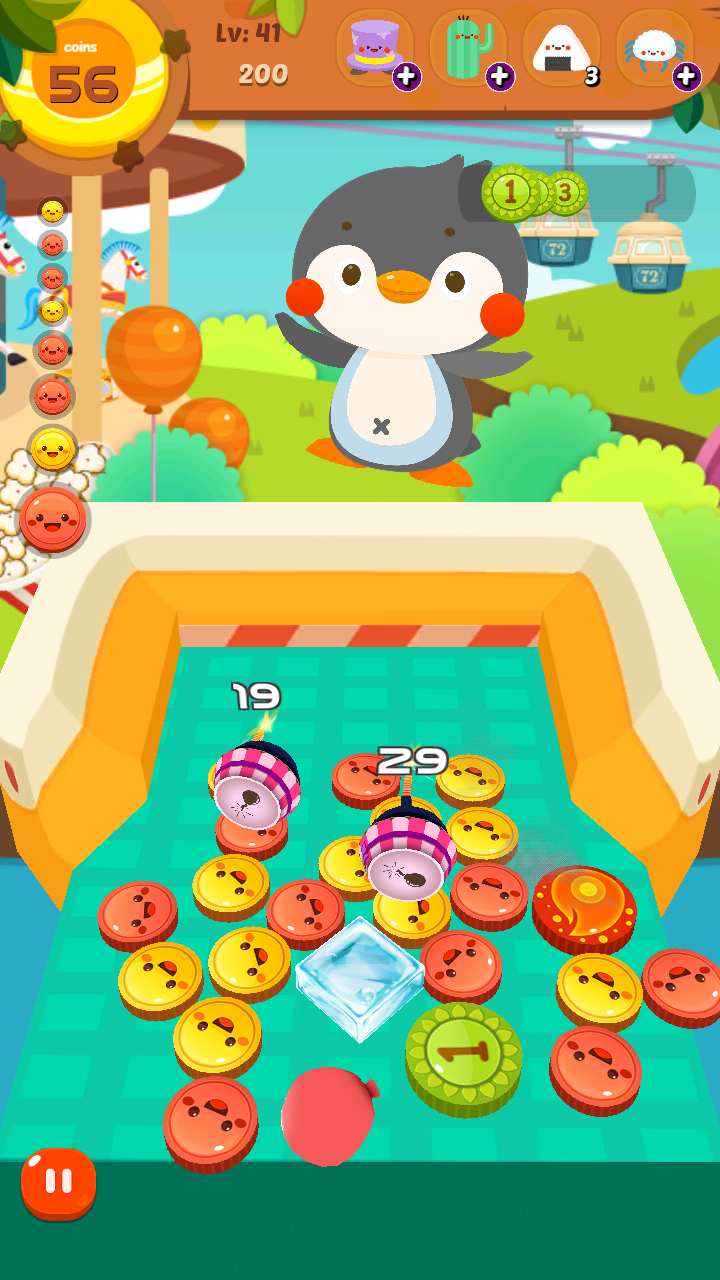The width and height of the screenshot is (720, 1280).
Task: Use the onigiri rice ball power-up
Action: [x=561, y=49]
